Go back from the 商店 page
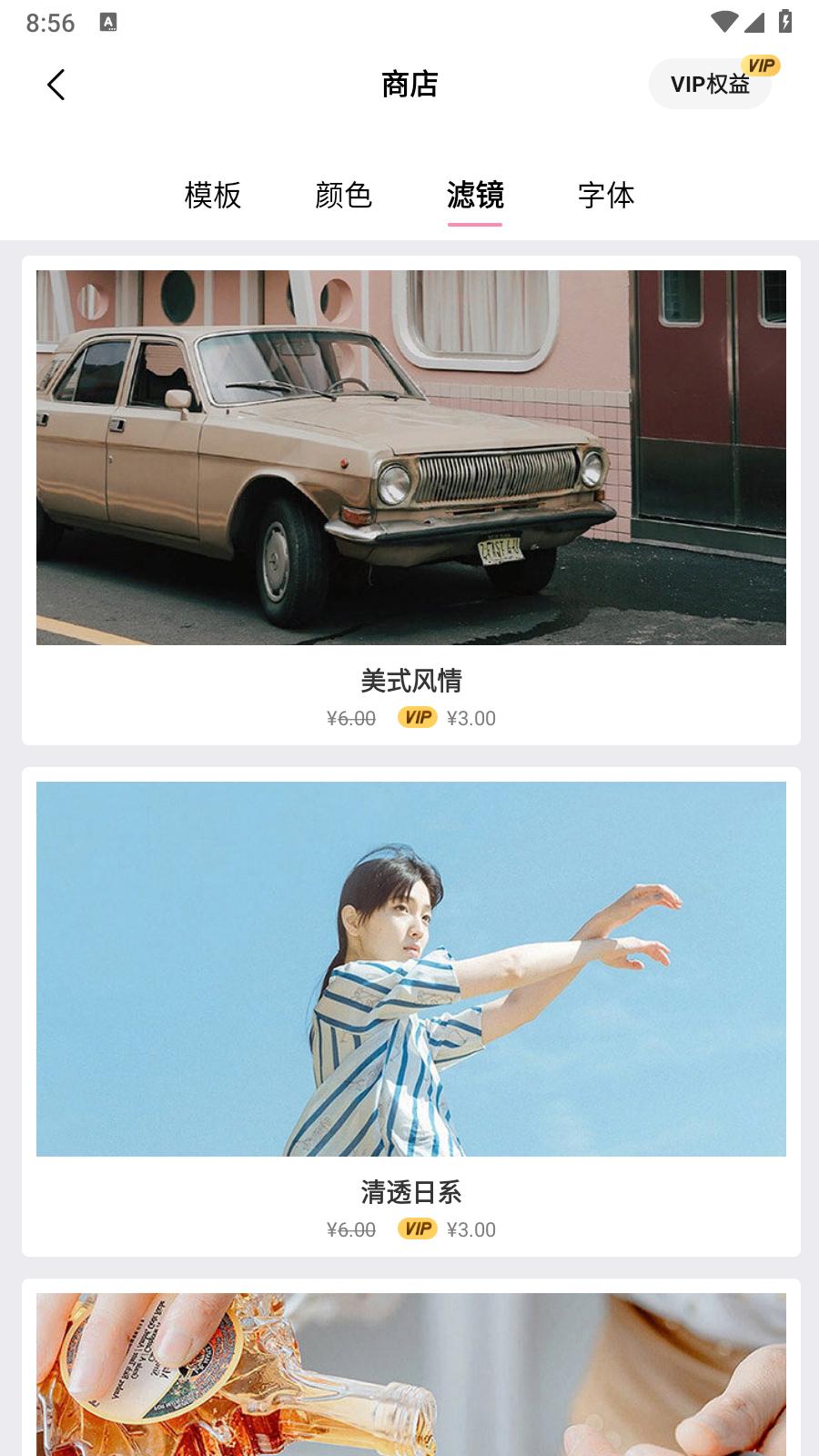This screenshot has height=1456, width=819. click(x=56, y=85)
